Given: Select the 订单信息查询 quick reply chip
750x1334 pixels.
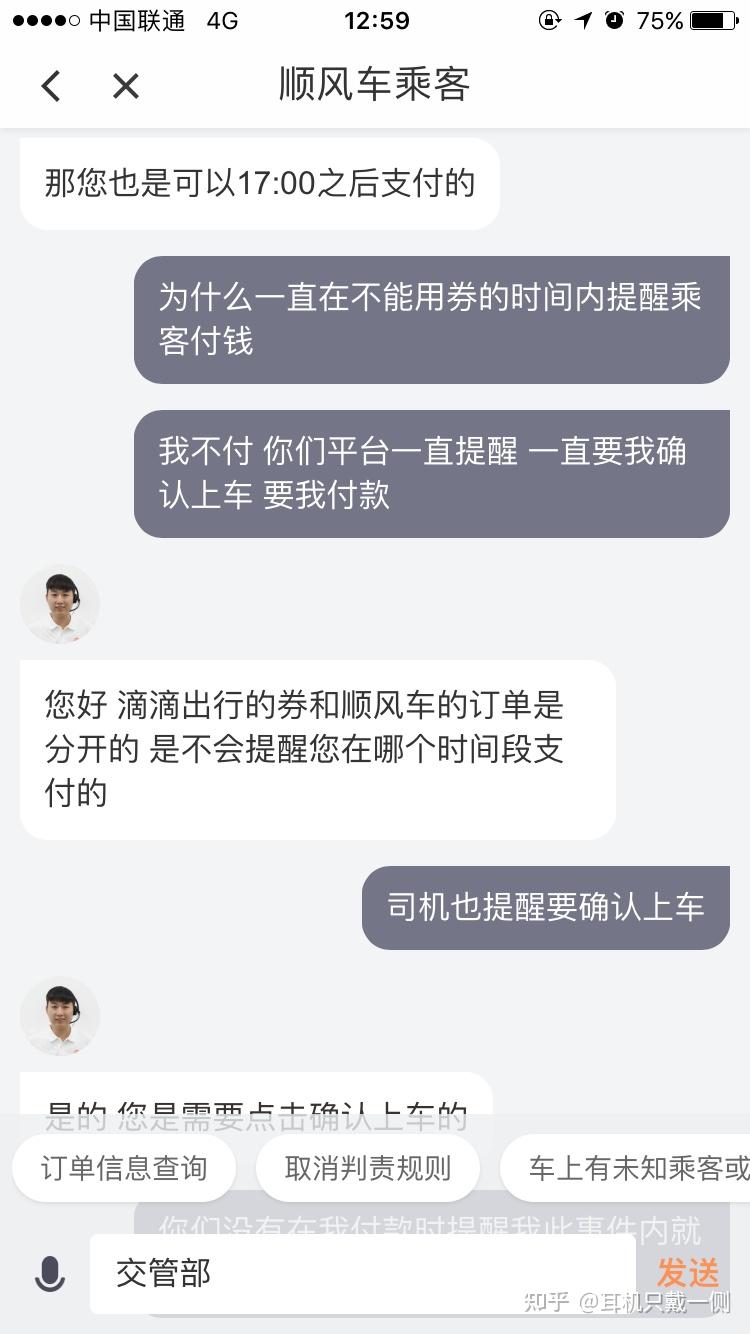Looking at the screenshot, I should point(124,1168).
